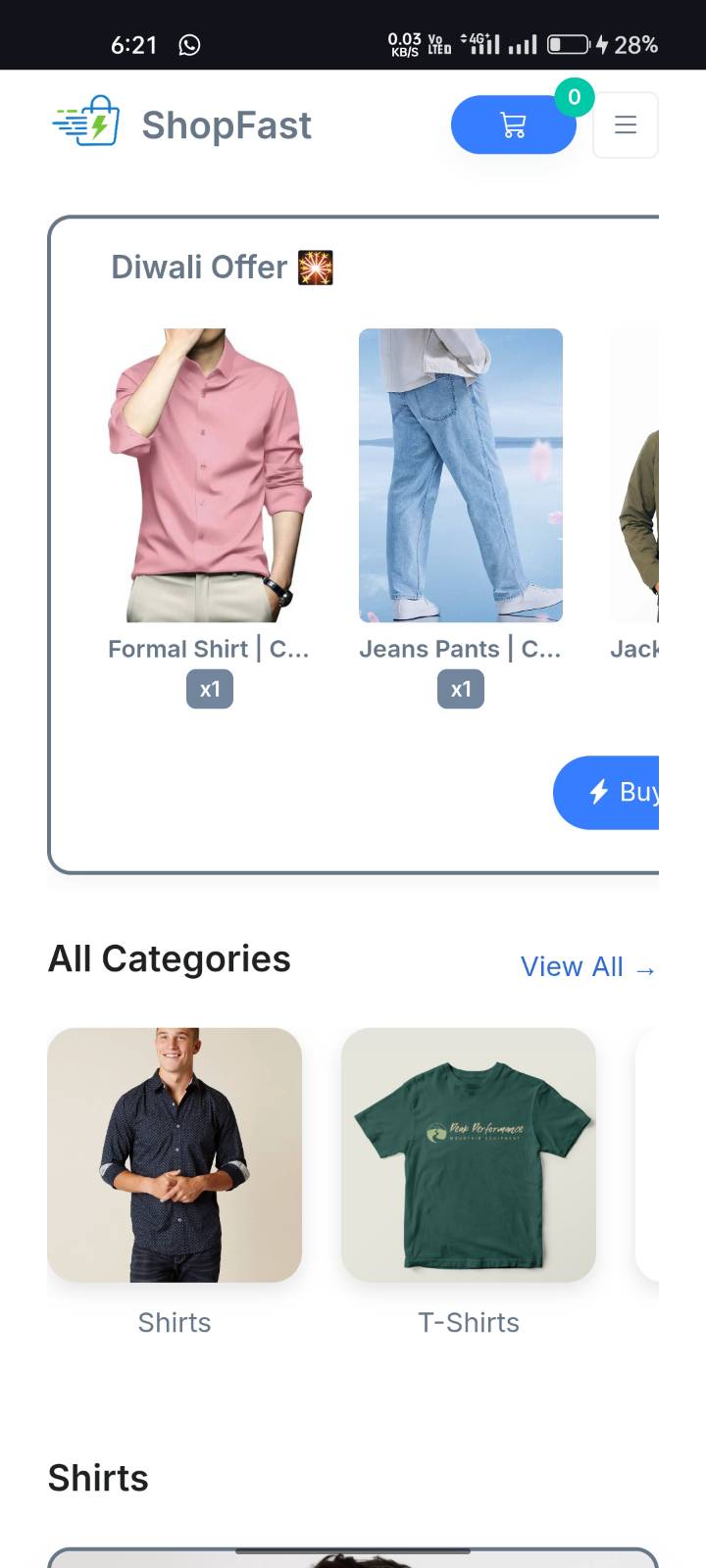Open the hamburger navigation menu
The height and width of the screenshot is (1568, 706).
point(626,124)
